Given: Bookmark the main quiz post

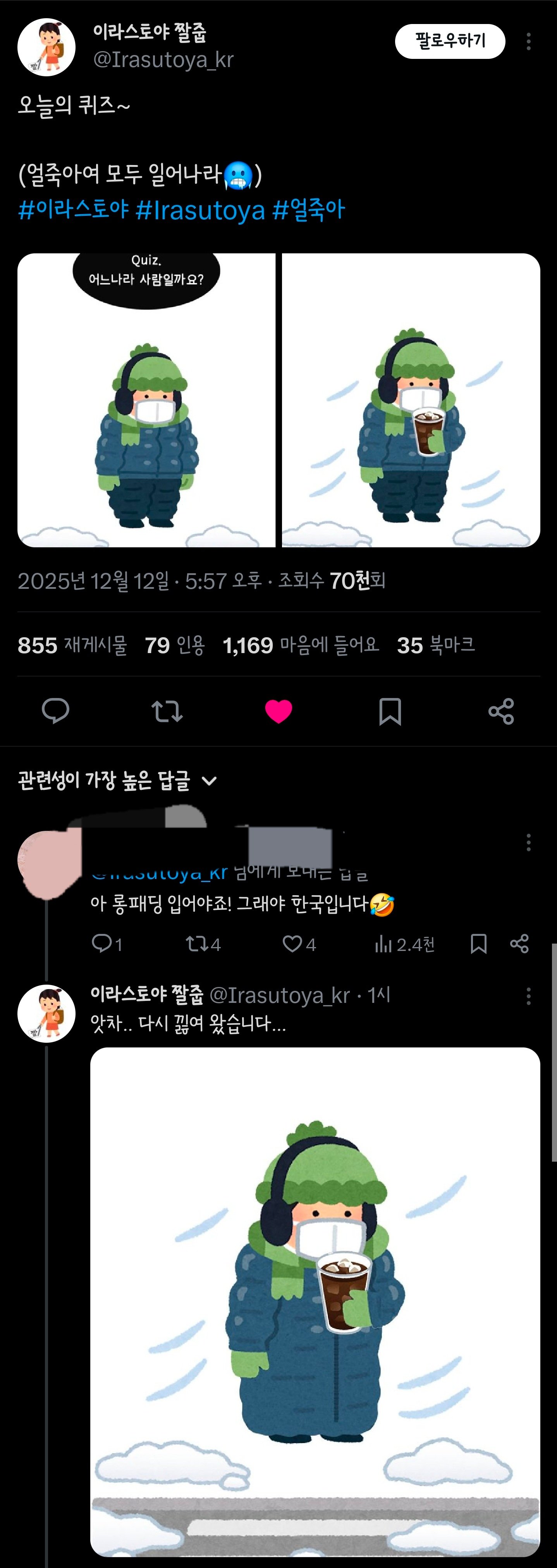Looking at the screenshot, I should 390,711.
